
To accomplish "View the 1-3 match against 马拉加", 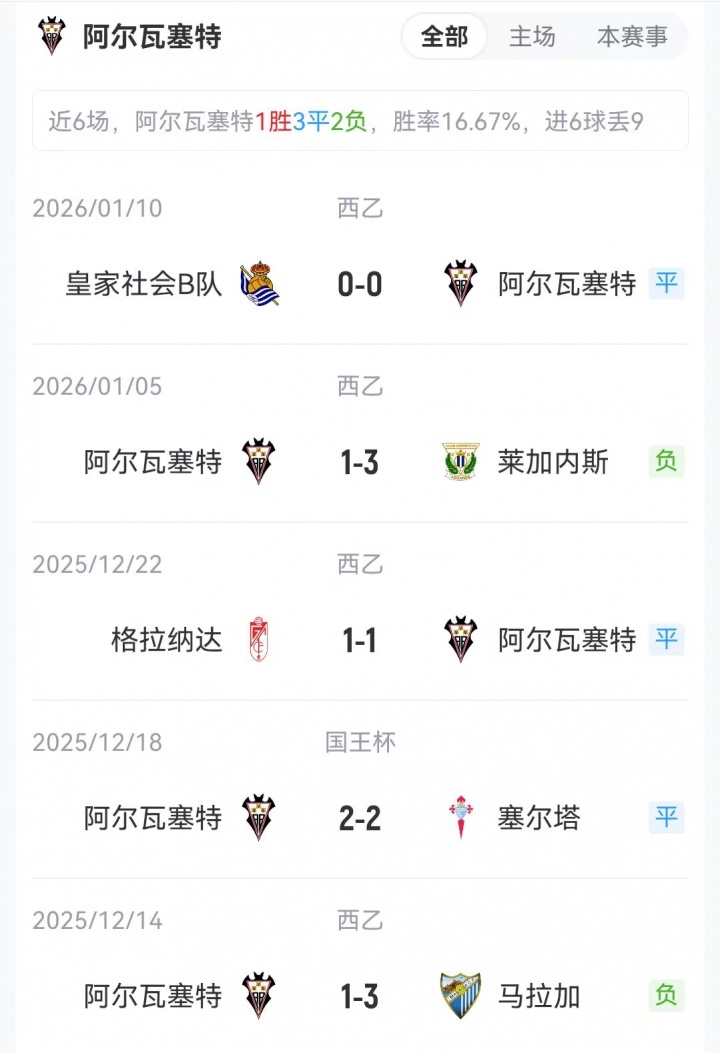I will pyautogui.click(x=360, y=996).
